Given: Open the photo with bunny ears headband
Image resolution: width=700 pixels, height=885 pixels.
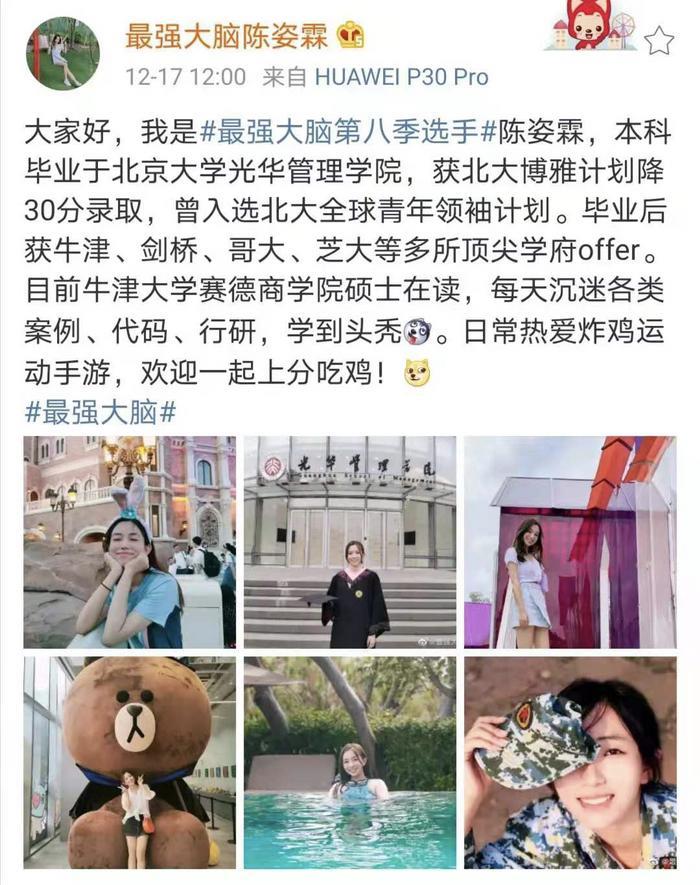Looking at the screenshot, I should click(x=130, y=541).
